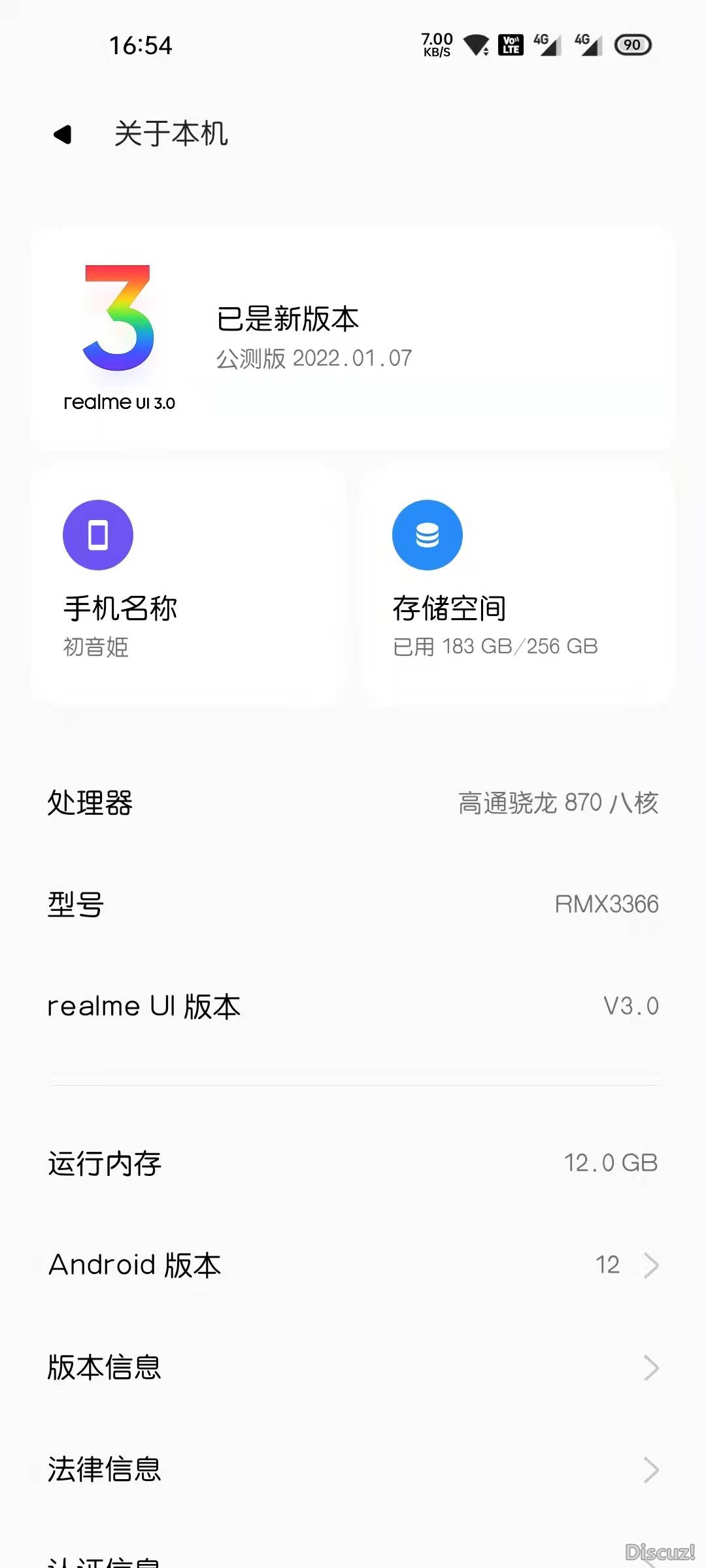Open 手机名称 card to rename device
This screenshot has width=706, height=1568.
[x=187, y=585]
